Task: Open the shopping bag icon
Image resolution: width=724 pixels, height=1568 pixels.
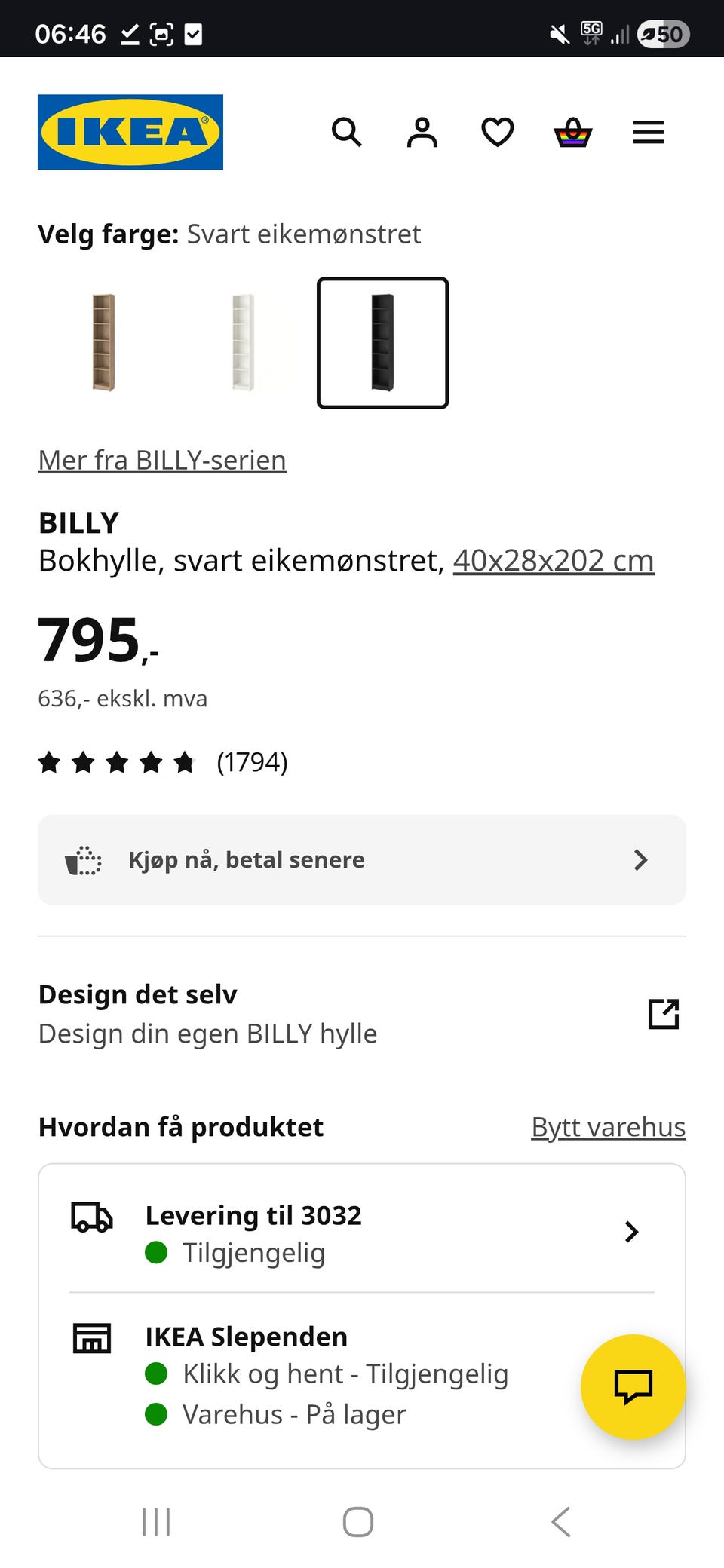Action: [573, 133]
